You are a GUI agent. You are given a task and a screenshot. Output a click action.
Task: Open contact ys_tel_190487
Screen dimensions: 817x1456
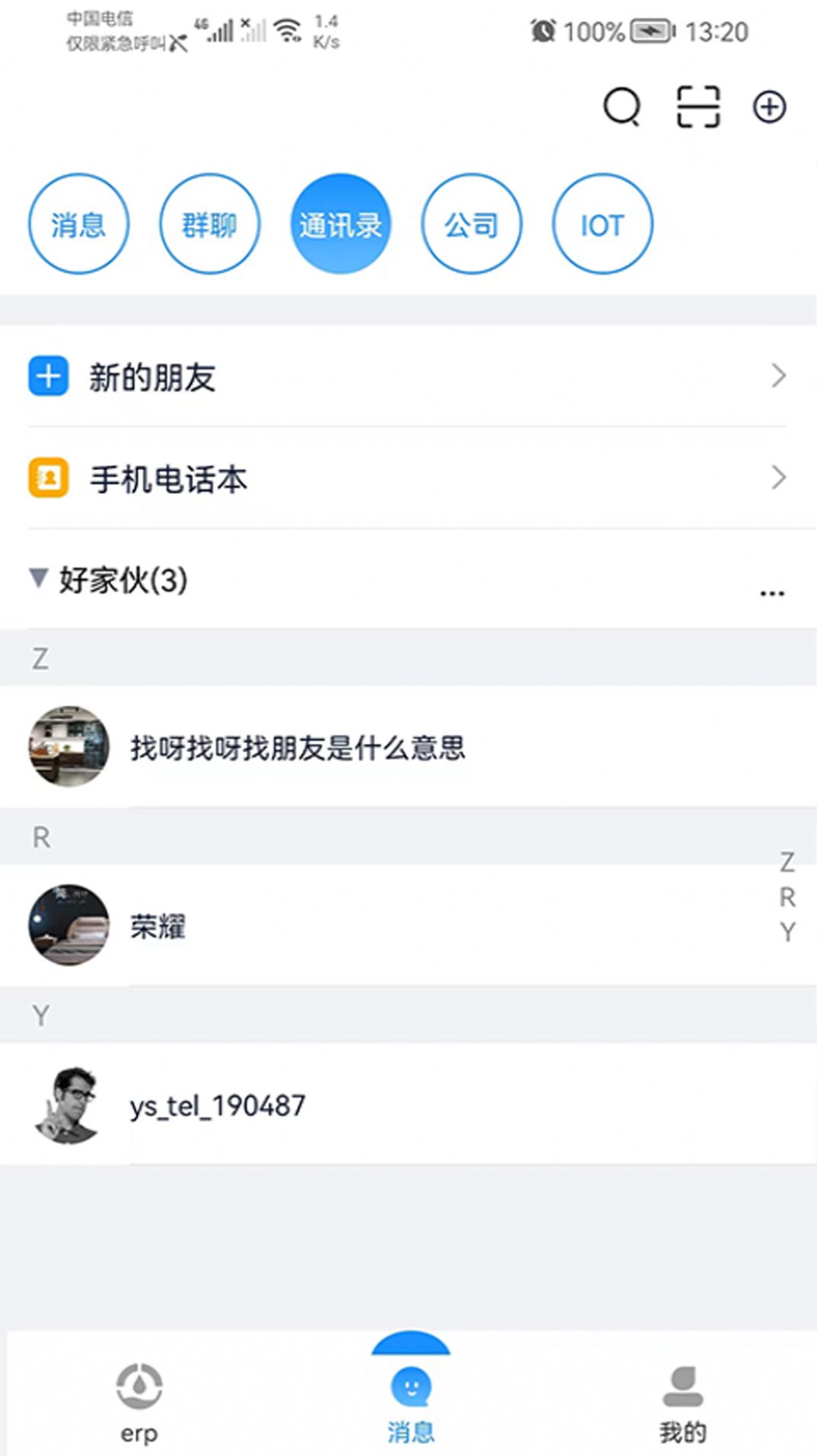(x=215, y=1103)
